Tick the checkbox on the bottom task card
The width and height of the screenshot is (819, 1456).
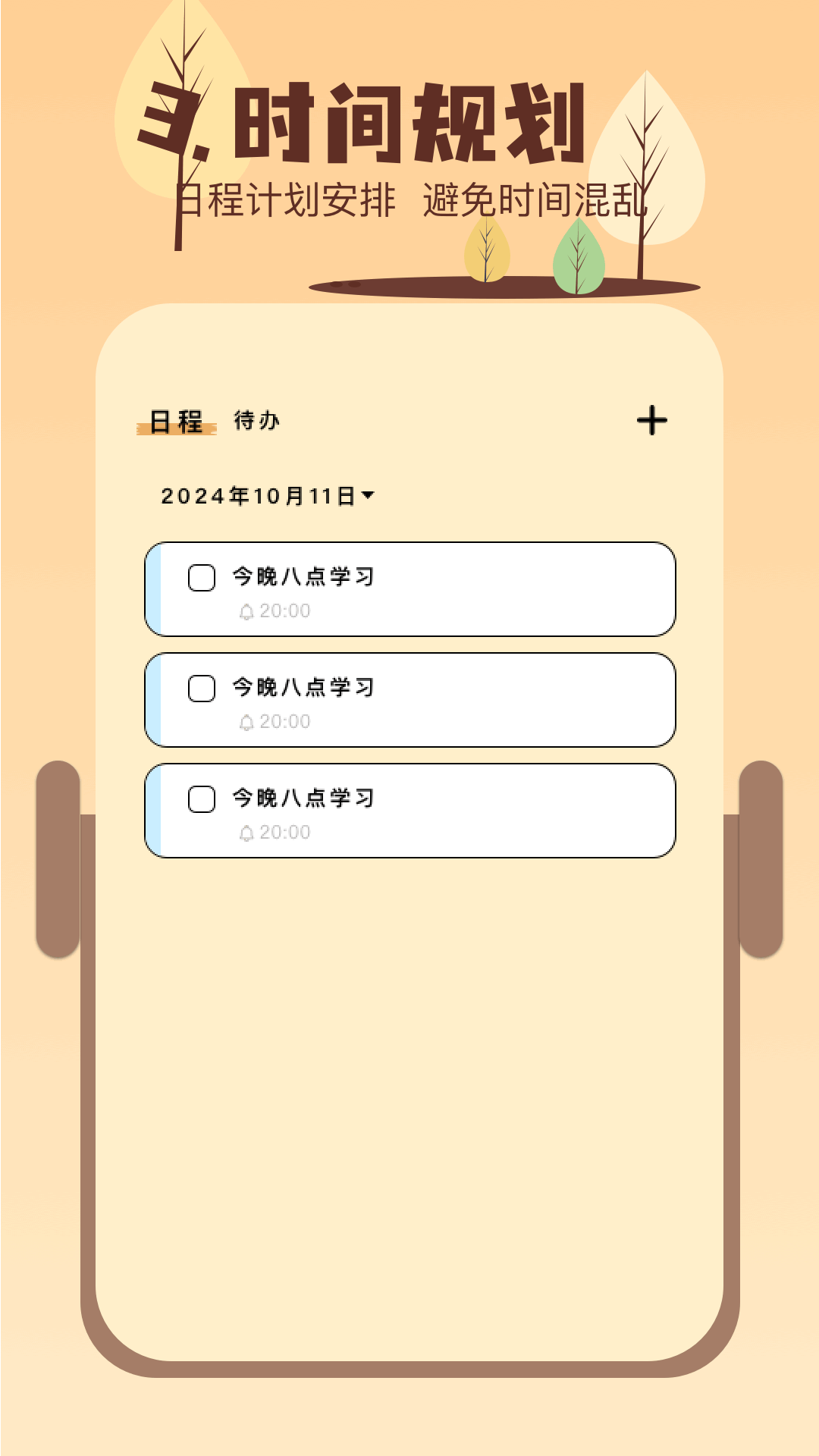(201, 800)
